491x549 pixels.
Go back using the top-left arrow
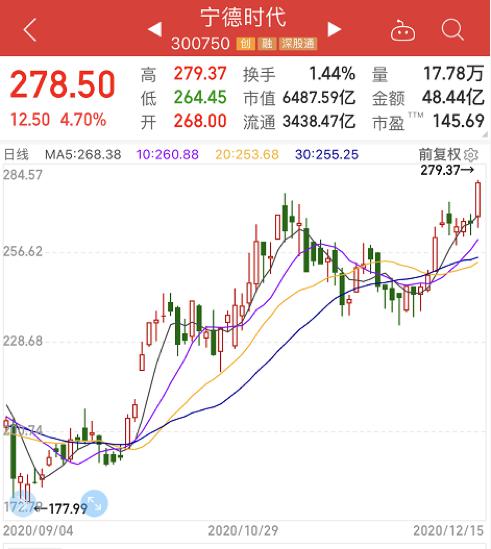pyautogui.click(x=30, y=30)
